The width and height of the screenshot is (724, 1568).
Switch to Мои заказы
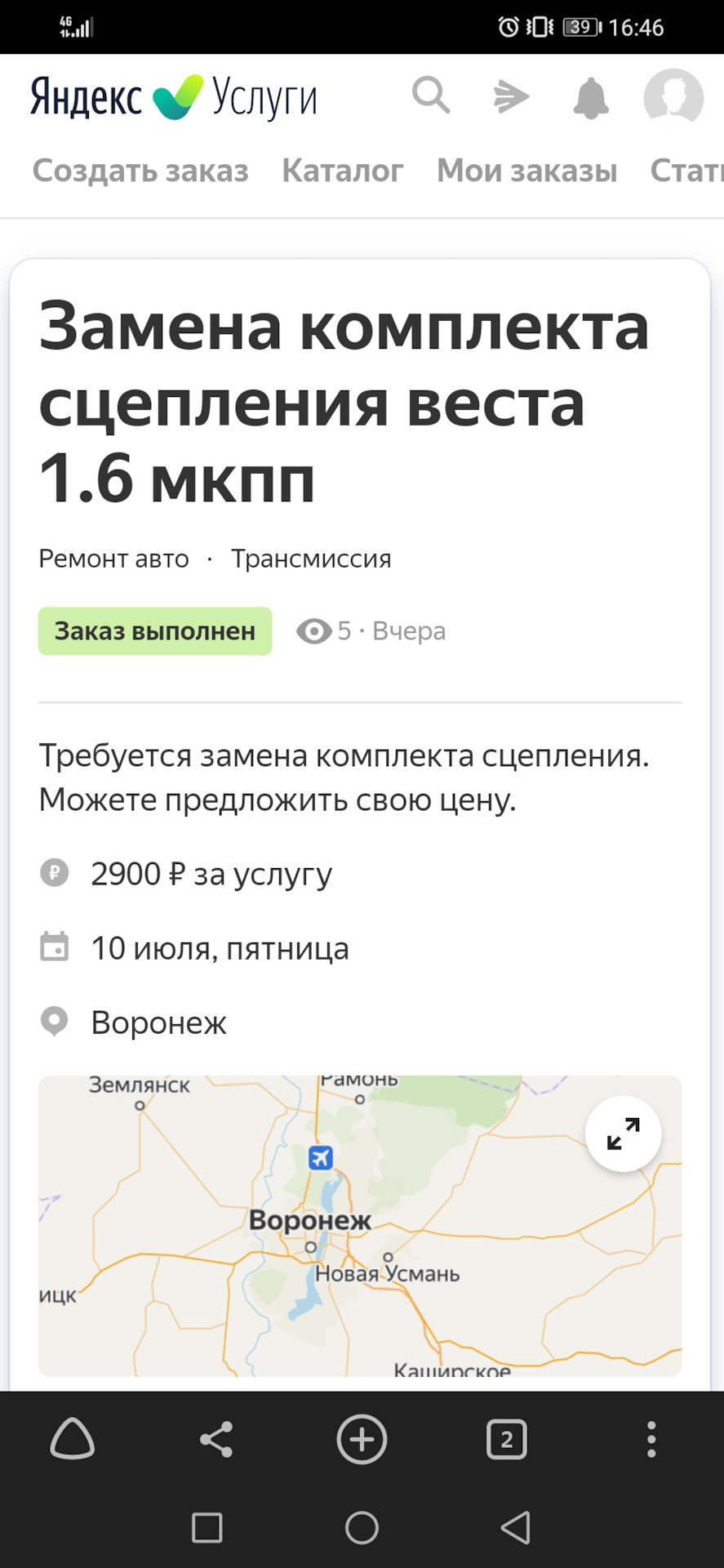[526, 171]
